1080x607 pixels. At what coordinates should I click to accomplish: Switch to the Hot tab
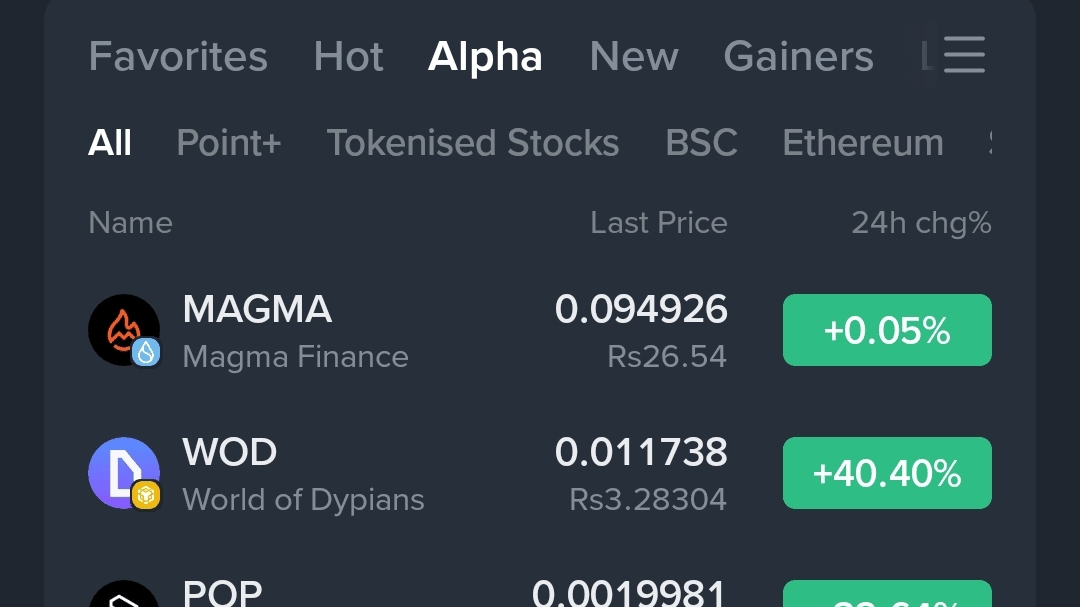coord(348,57)
